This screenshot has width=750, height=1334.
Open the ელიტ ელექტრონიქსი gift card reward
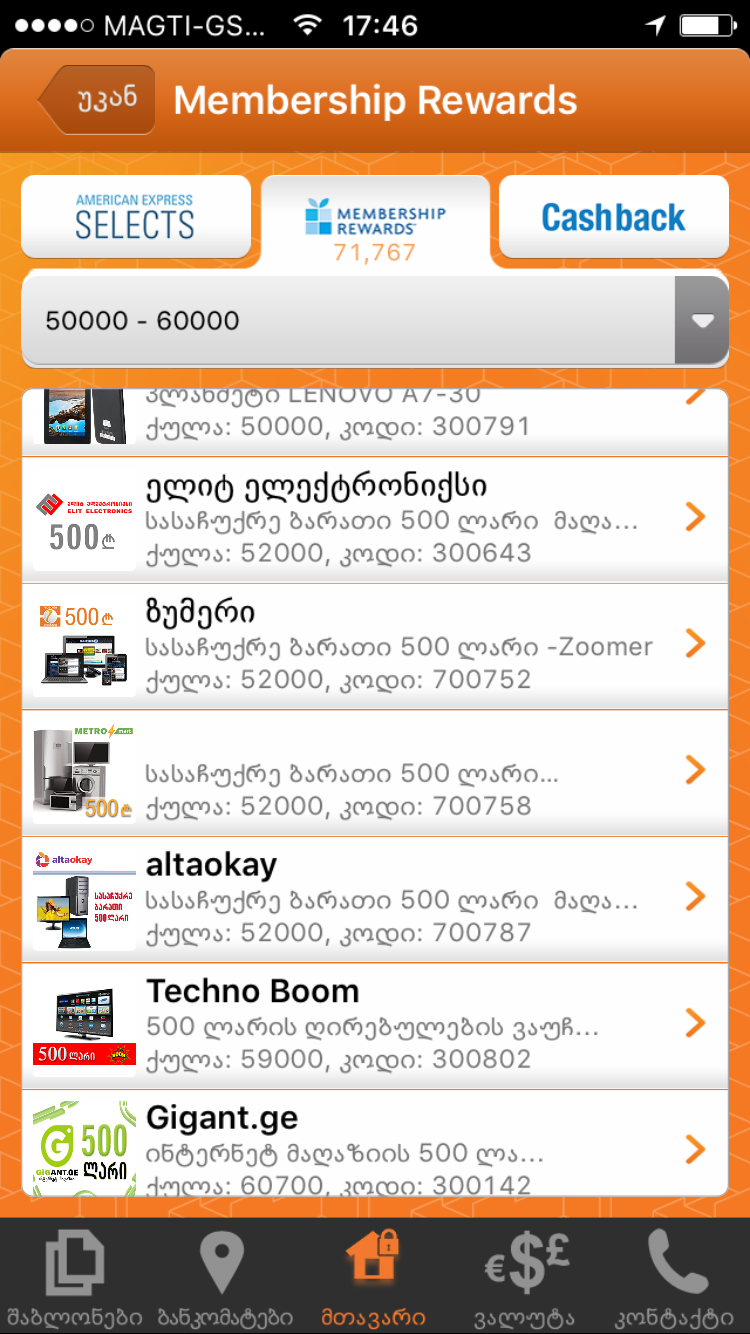coord(375,519)
